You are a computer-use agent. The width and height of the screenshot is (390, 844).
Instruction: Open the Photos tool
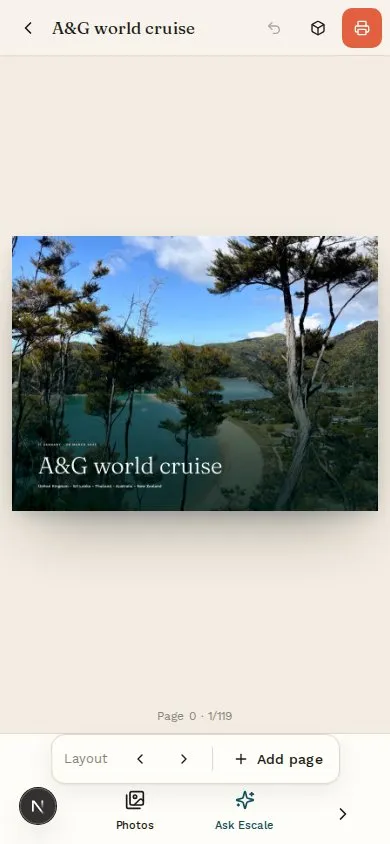[x=135, y=810]
